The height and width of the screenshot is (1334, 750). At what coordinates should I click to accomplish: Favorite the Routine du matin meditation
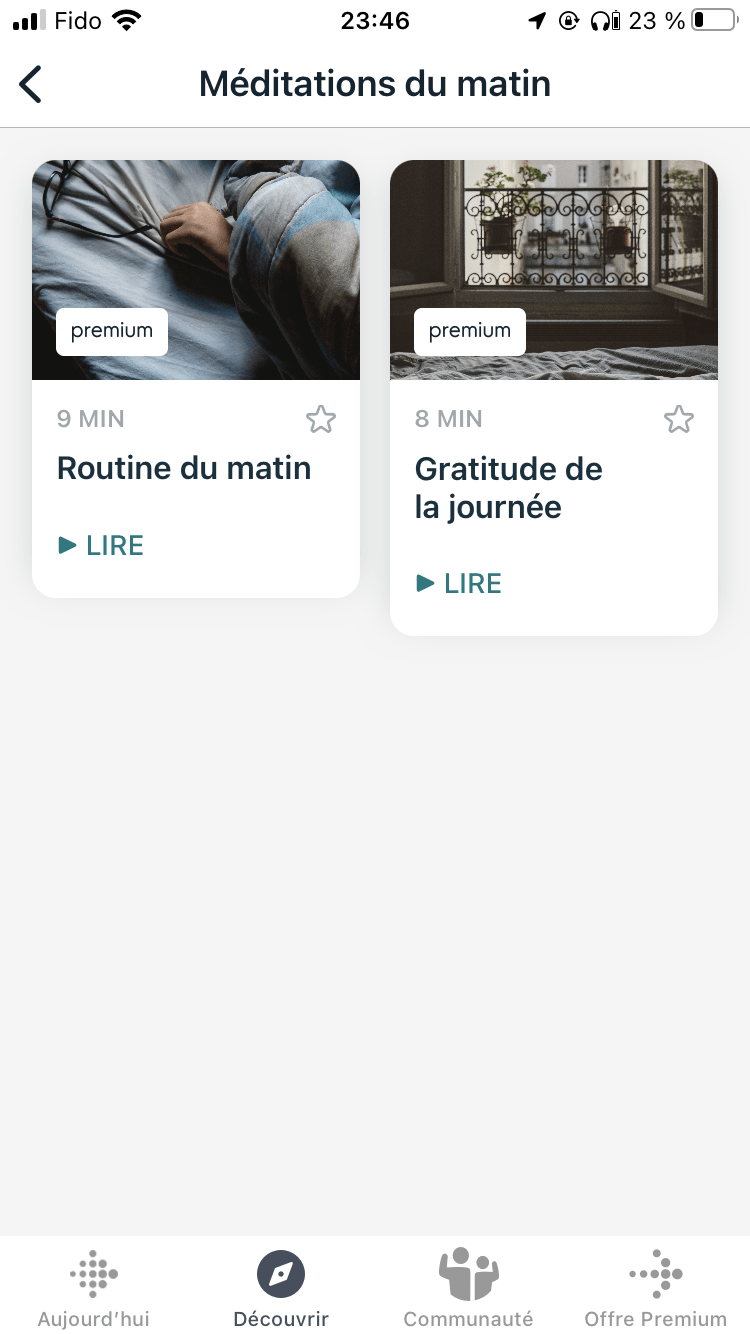click(x=321, y=419)
